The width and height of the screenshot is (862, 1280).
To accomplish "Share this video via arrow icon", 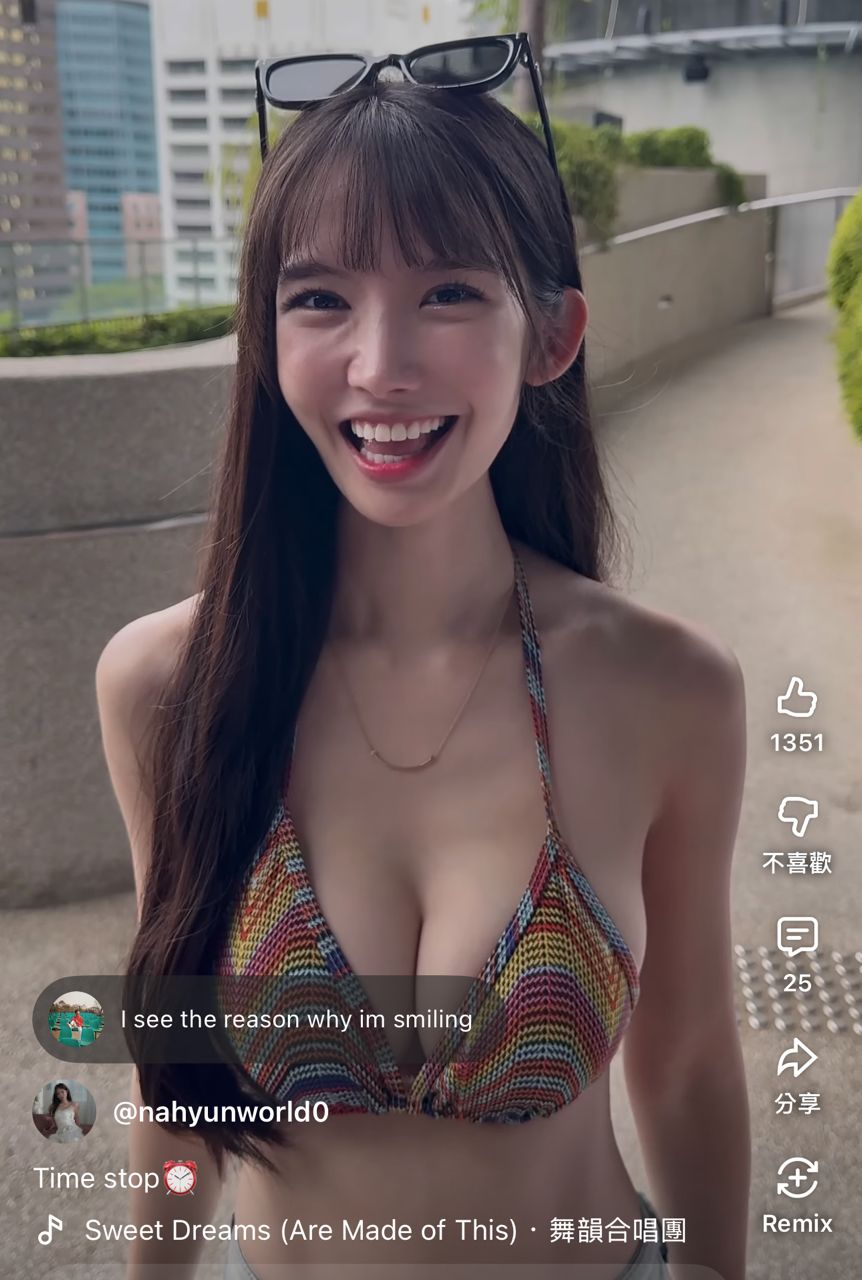I will click(x=797, y=1059).
